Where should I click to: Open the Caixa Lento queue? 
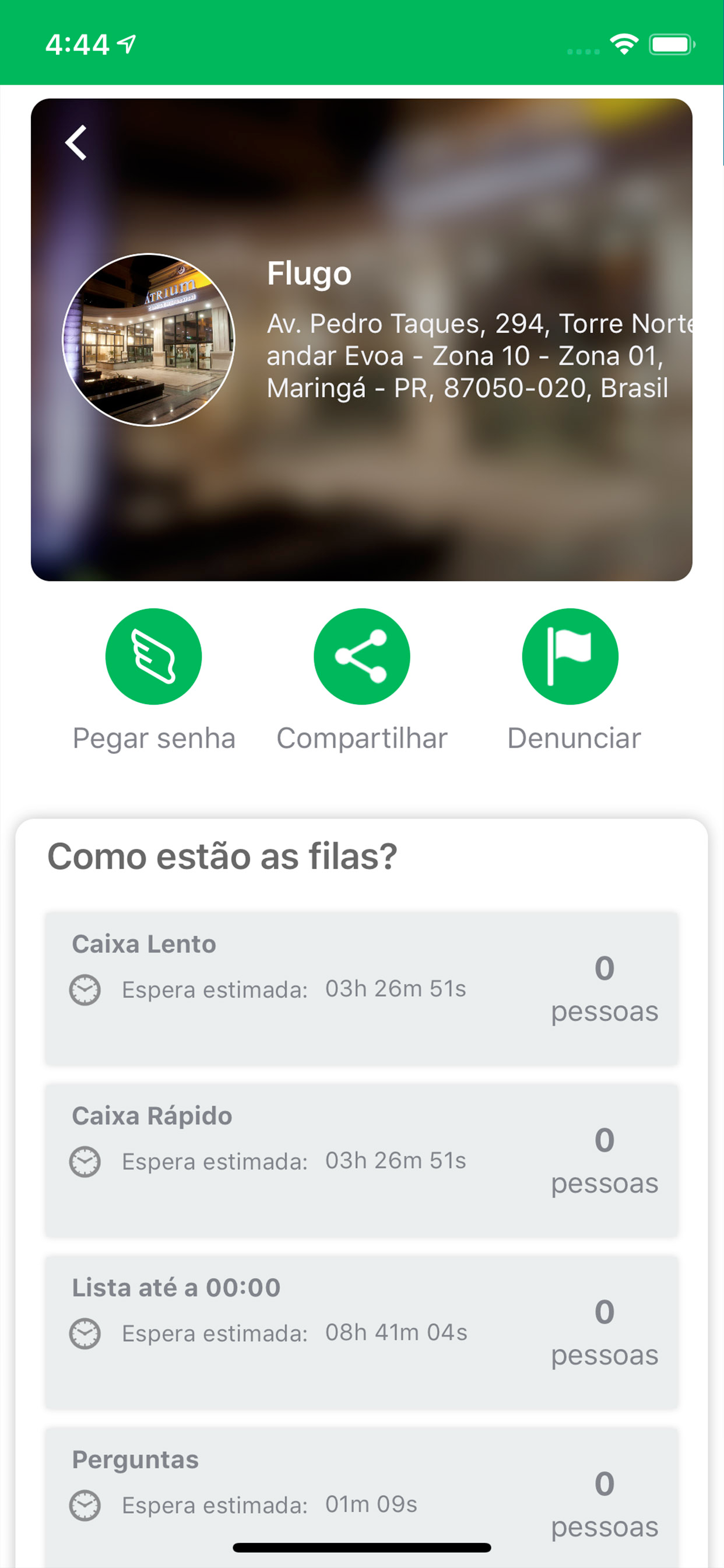coord(361,988)
